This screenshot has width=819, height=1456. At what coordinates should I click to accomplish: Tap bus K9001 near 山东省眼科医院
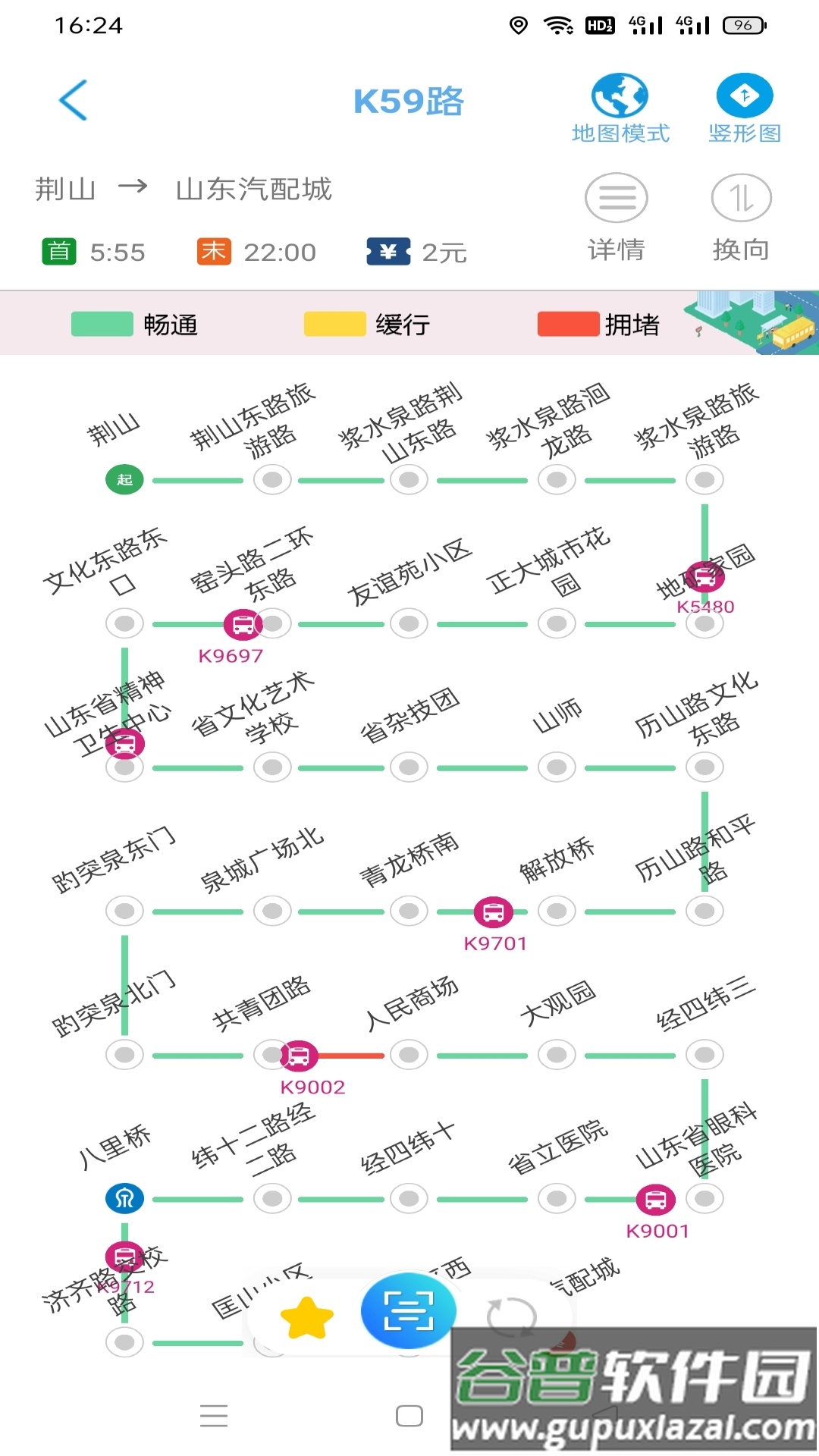pos(655,1200)
